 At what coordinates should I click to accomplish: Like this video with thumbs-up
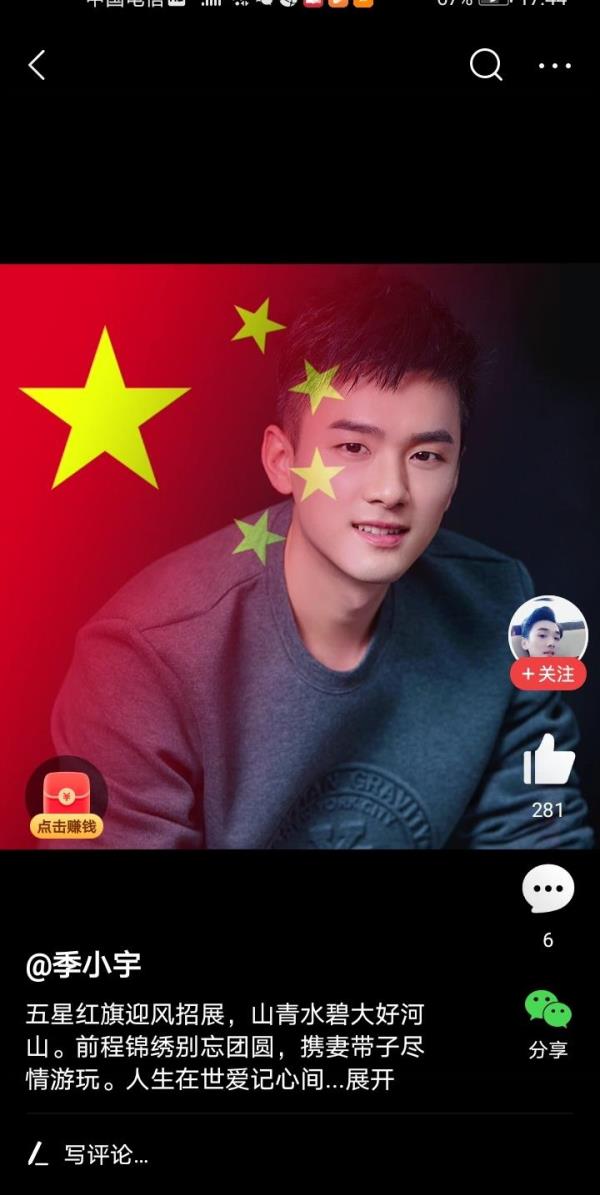(x=548, y=759)
